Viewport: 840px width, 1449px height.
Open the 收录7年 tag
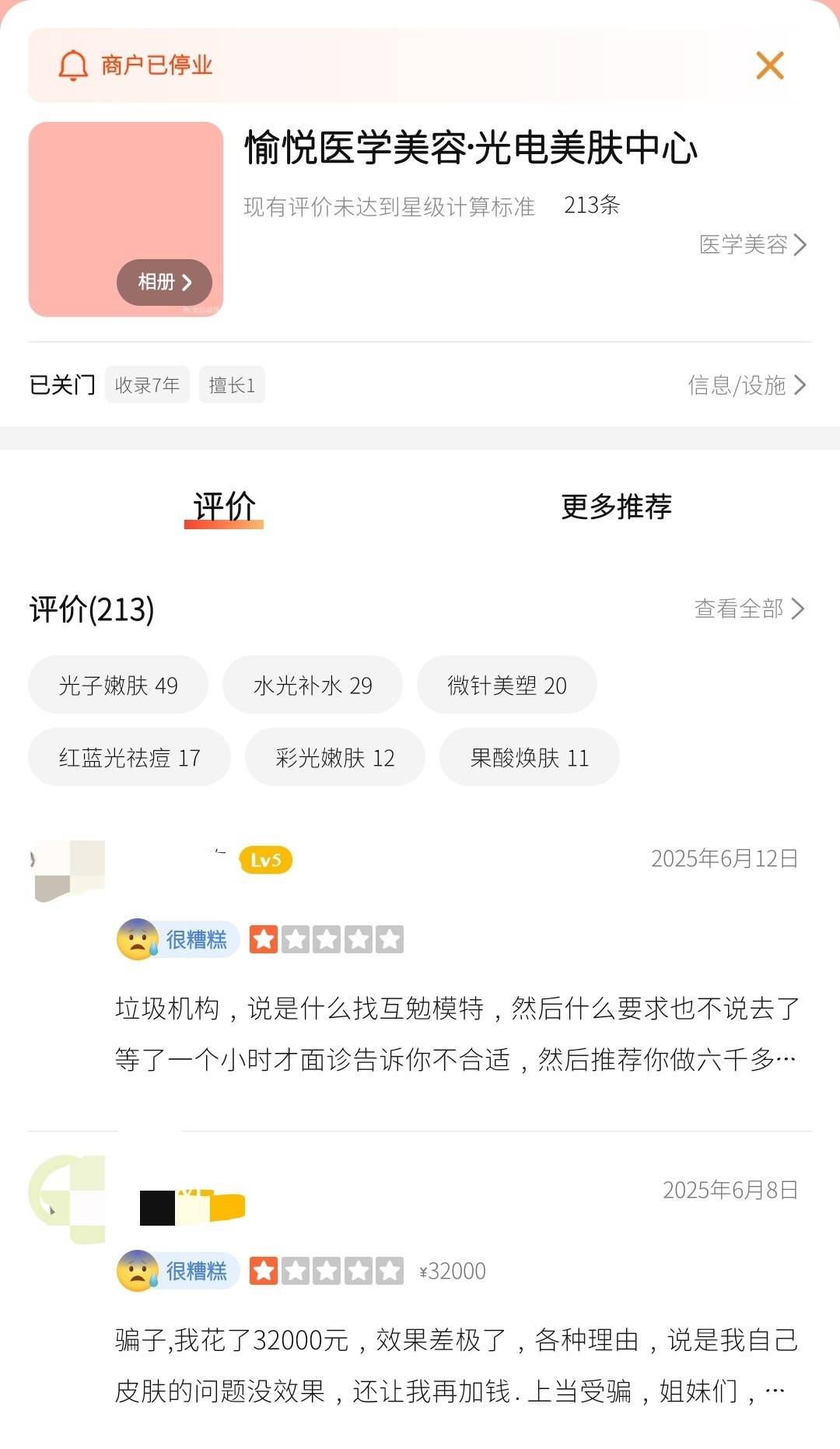147,385
